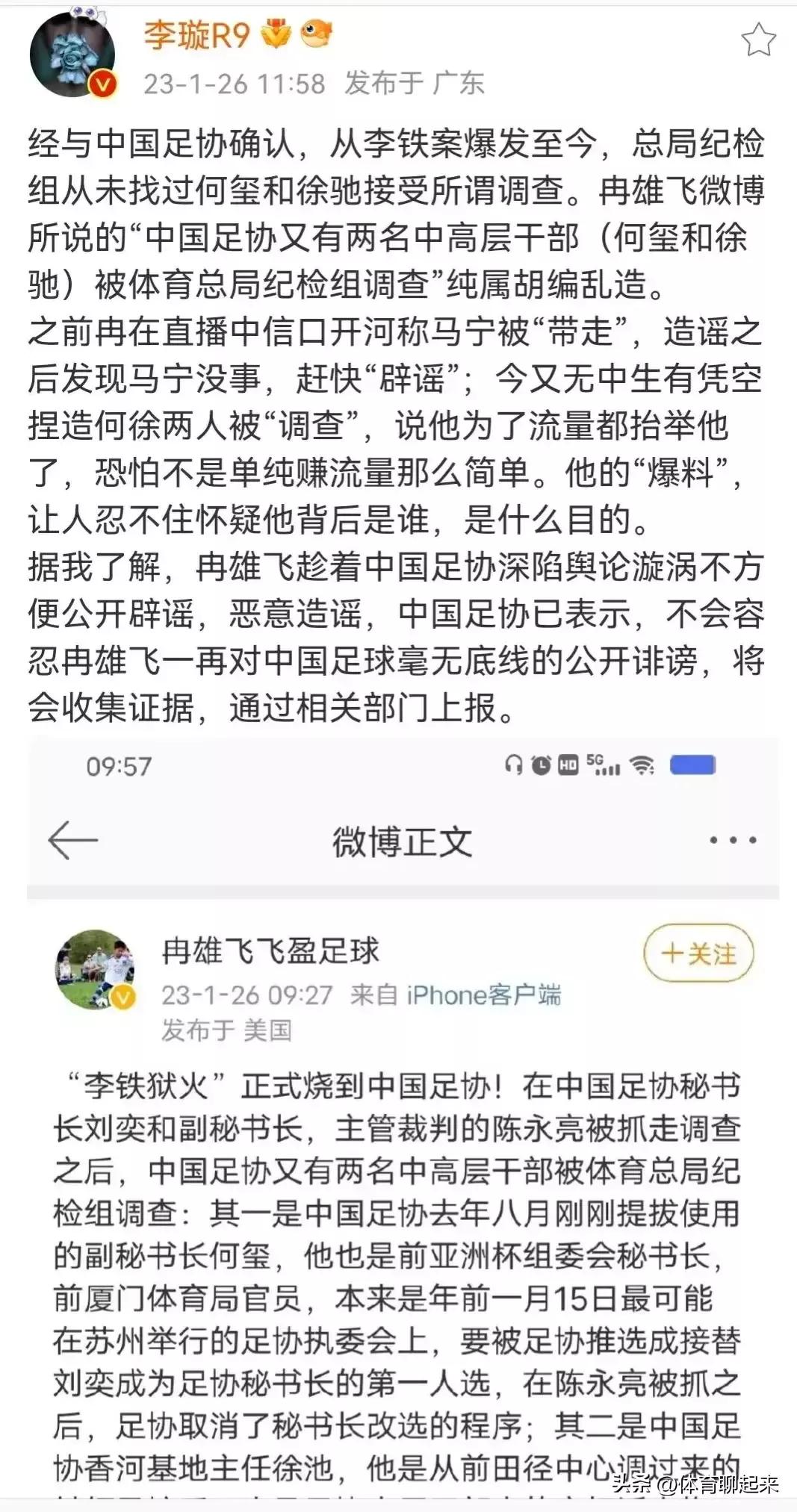Screen dimensions: 797x1512
Task: Click the V badge on 冉雄飞飞盈足球's avatar
Action: 123,998
